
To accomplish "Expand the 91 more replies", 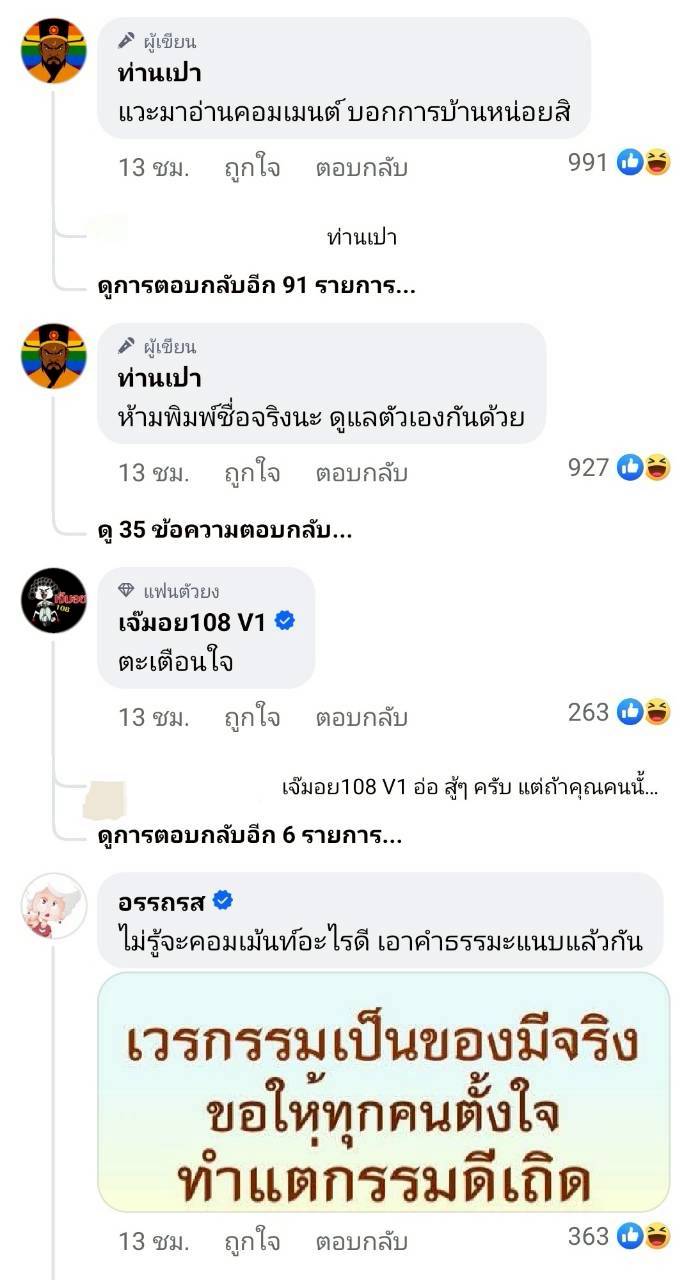I will tap(257, 286).
